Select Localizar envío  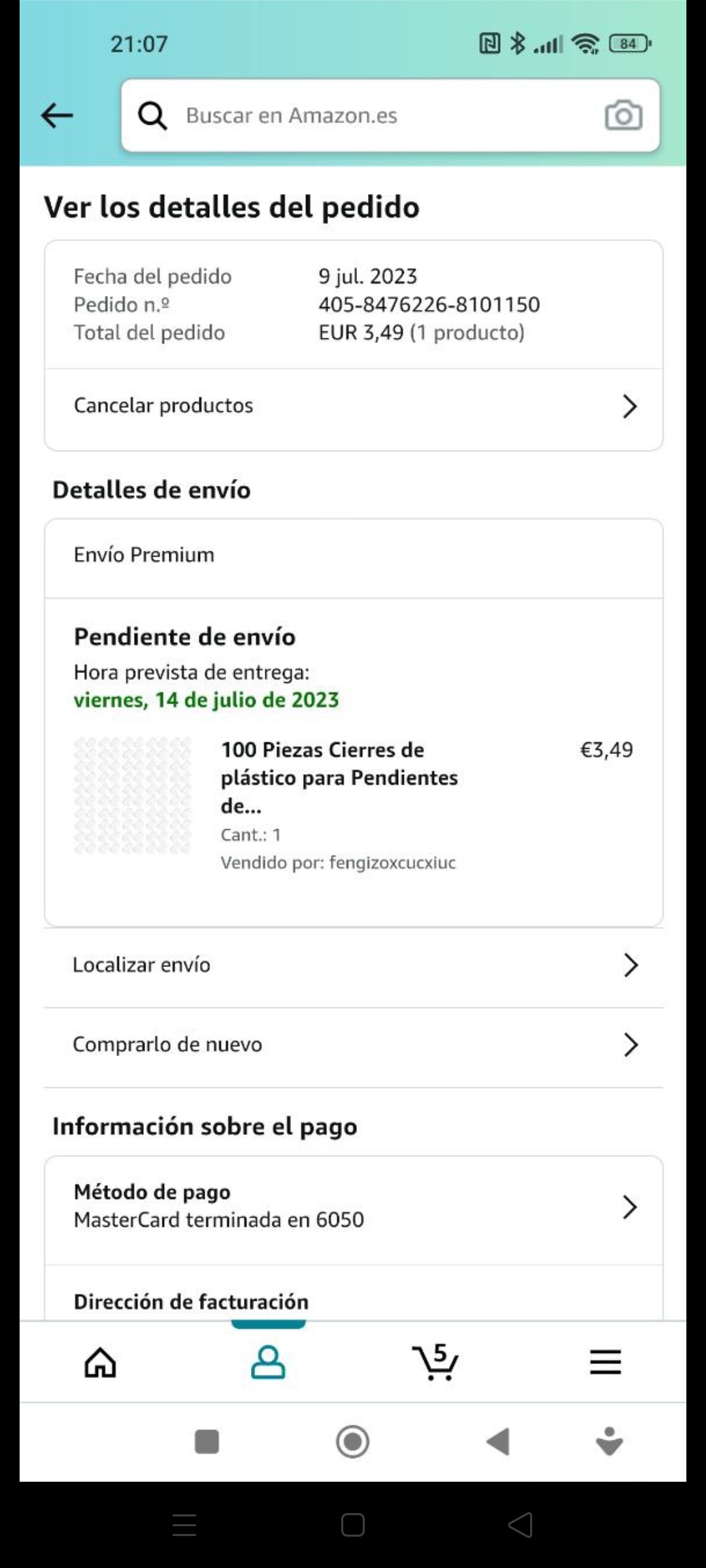click(353, 965)
